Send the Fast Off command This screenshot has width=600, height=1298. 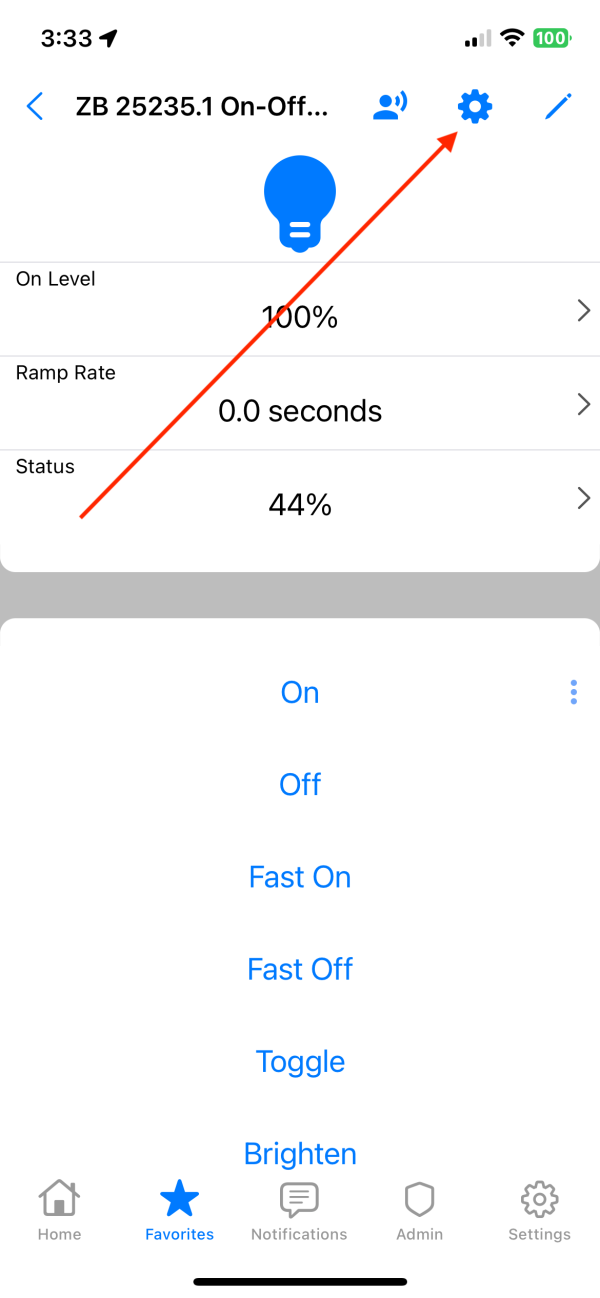point(300,969)
